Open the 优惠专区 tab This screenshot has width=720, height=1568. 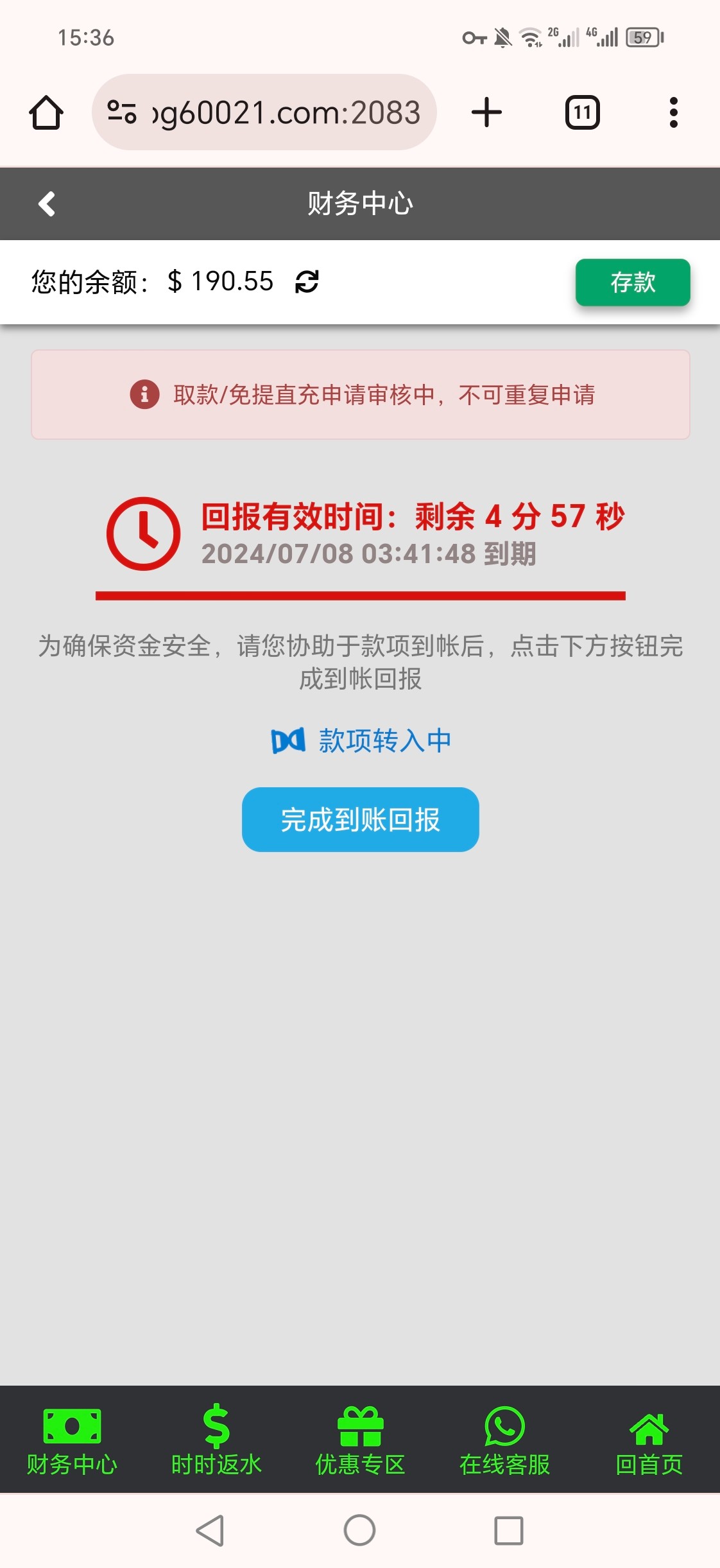[x=360, y=1439]
